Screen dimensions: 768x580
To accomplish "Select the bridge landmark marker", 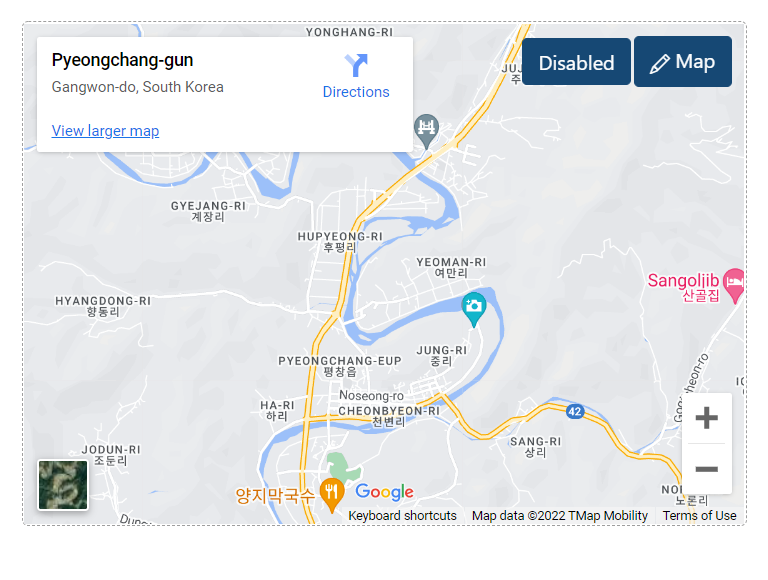I will pos(427,129).
